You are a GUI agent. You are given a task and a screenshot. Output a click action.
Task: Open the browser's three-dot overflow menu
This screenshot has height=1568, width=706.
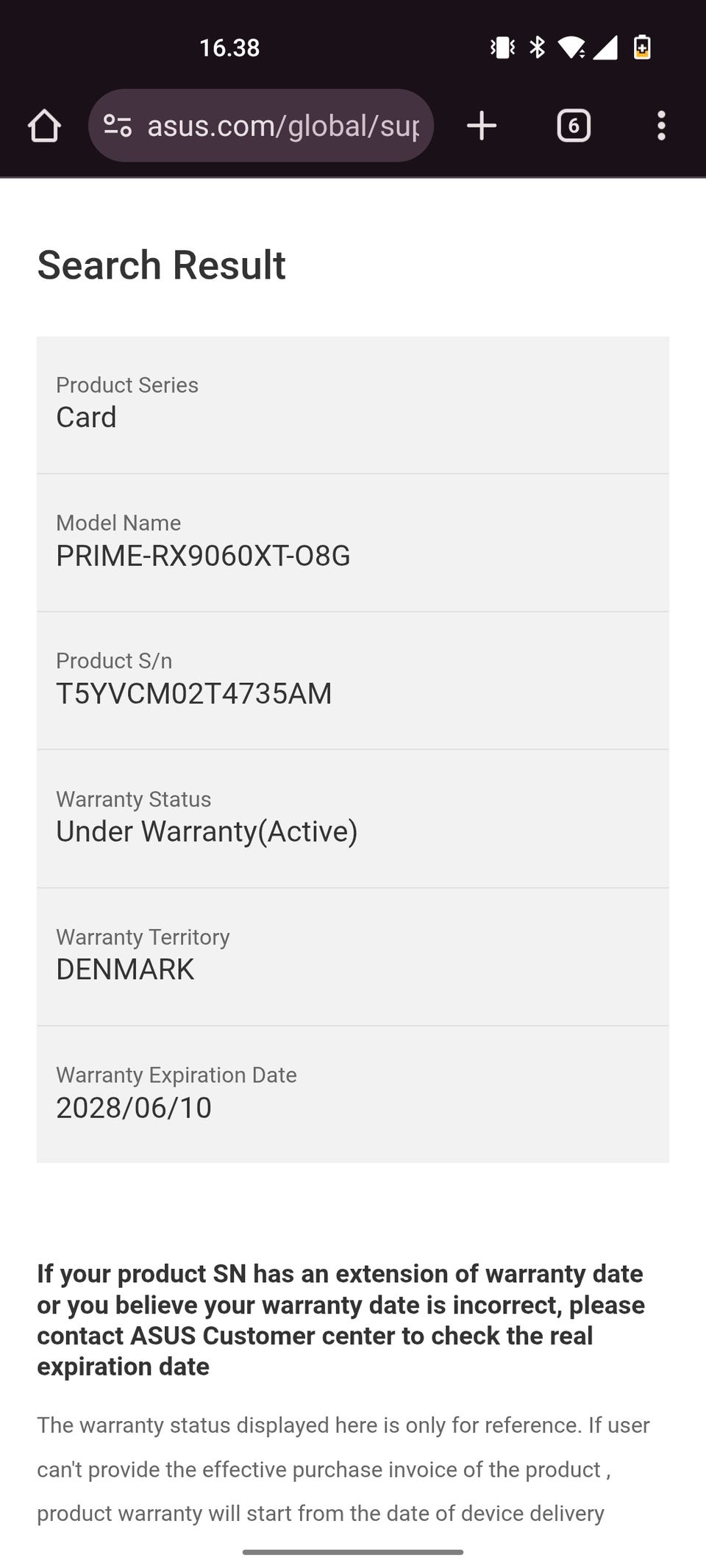point(662,126)
